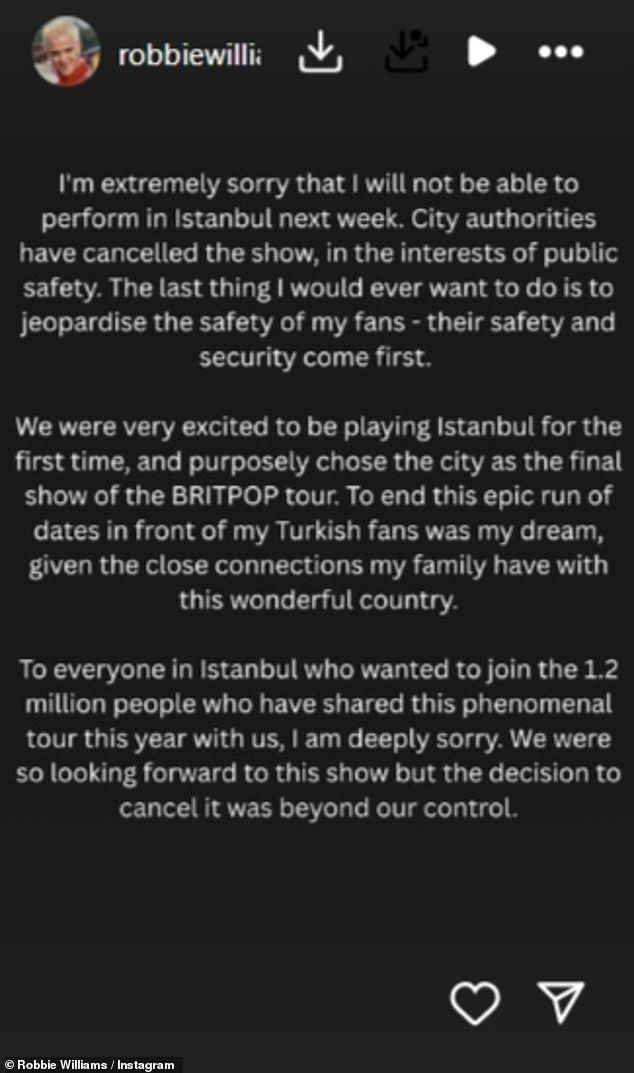
Task: Open the three-dot overflow menu
Action: 560,53
